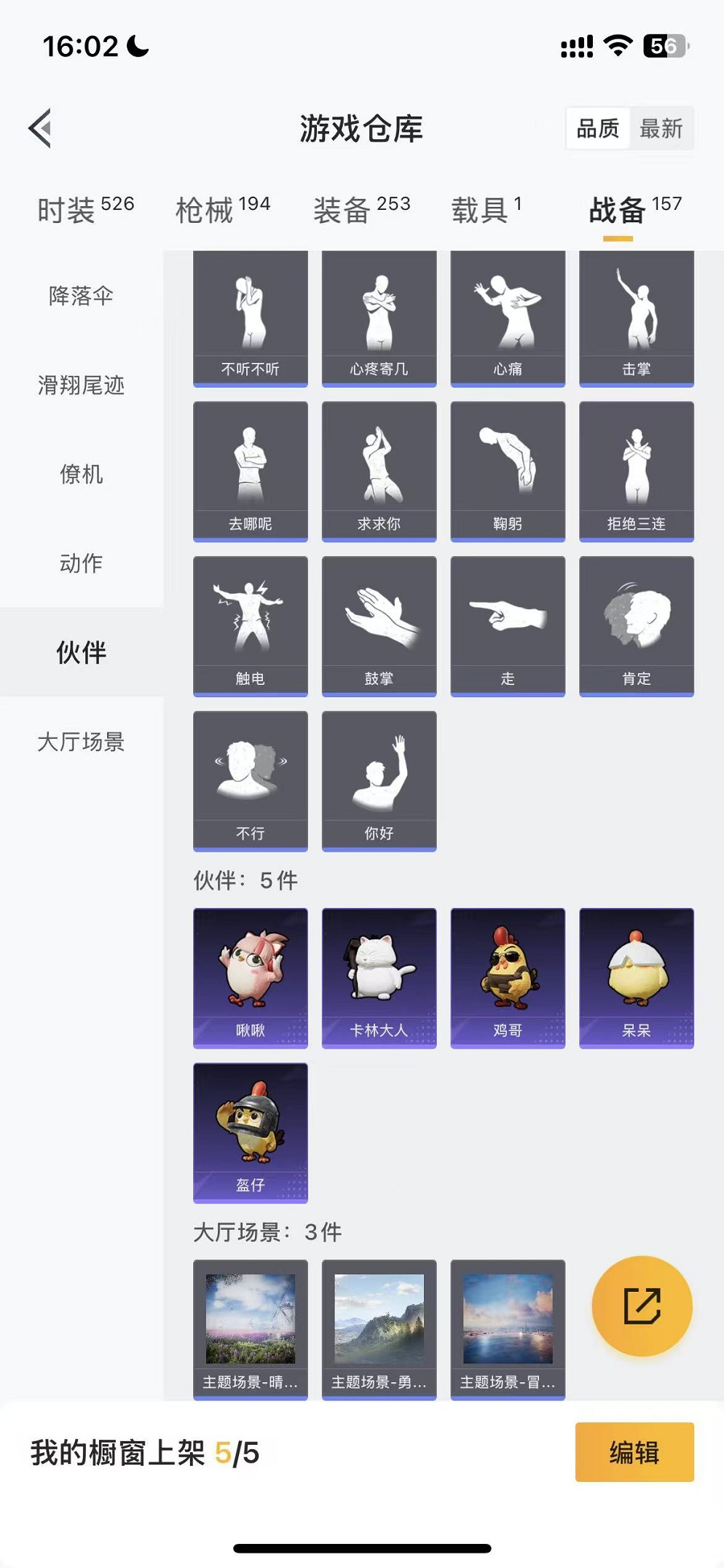The height and width of the screenshot is (1568, 724).
Task: Sort items by 最新
Action: (661, 129)
